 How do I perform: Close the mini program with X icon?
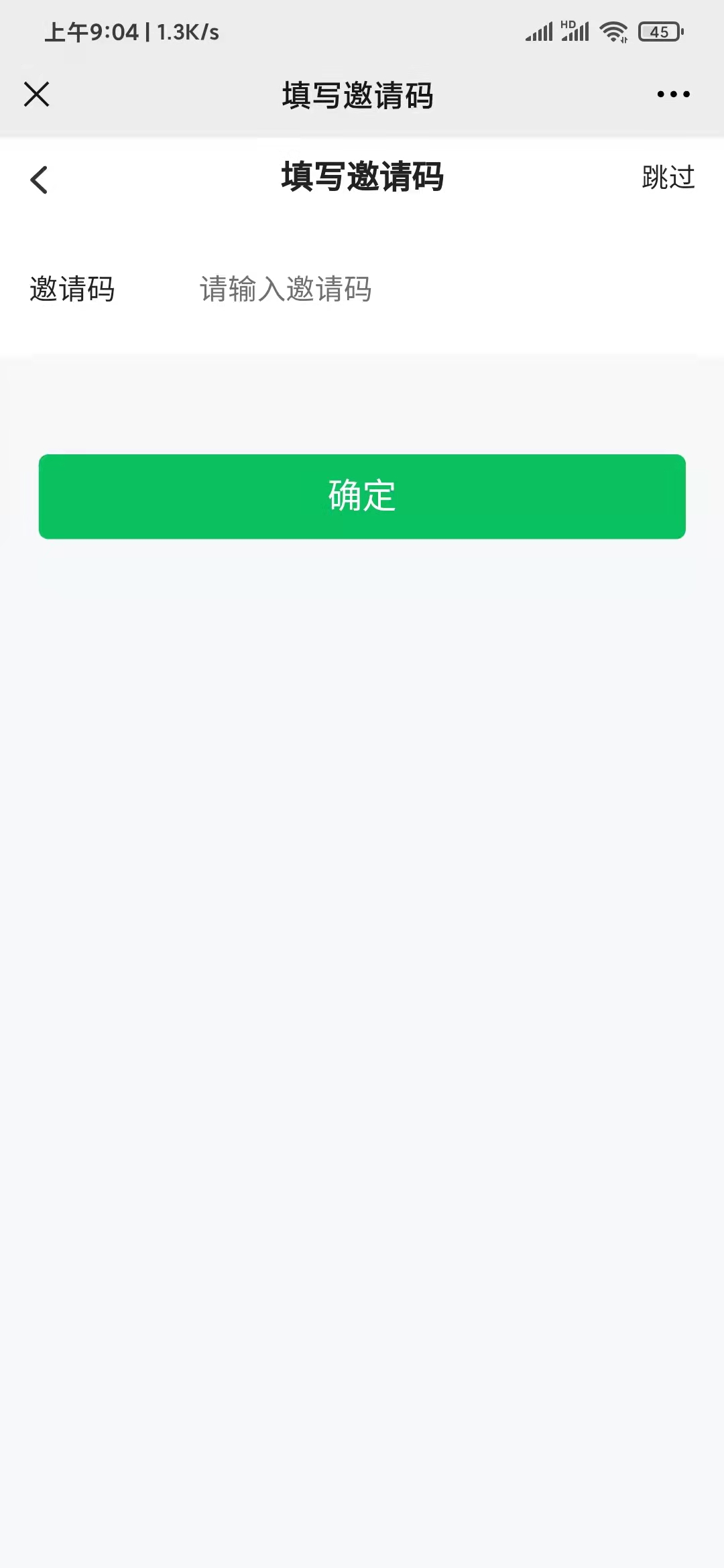tap(37, 94)
